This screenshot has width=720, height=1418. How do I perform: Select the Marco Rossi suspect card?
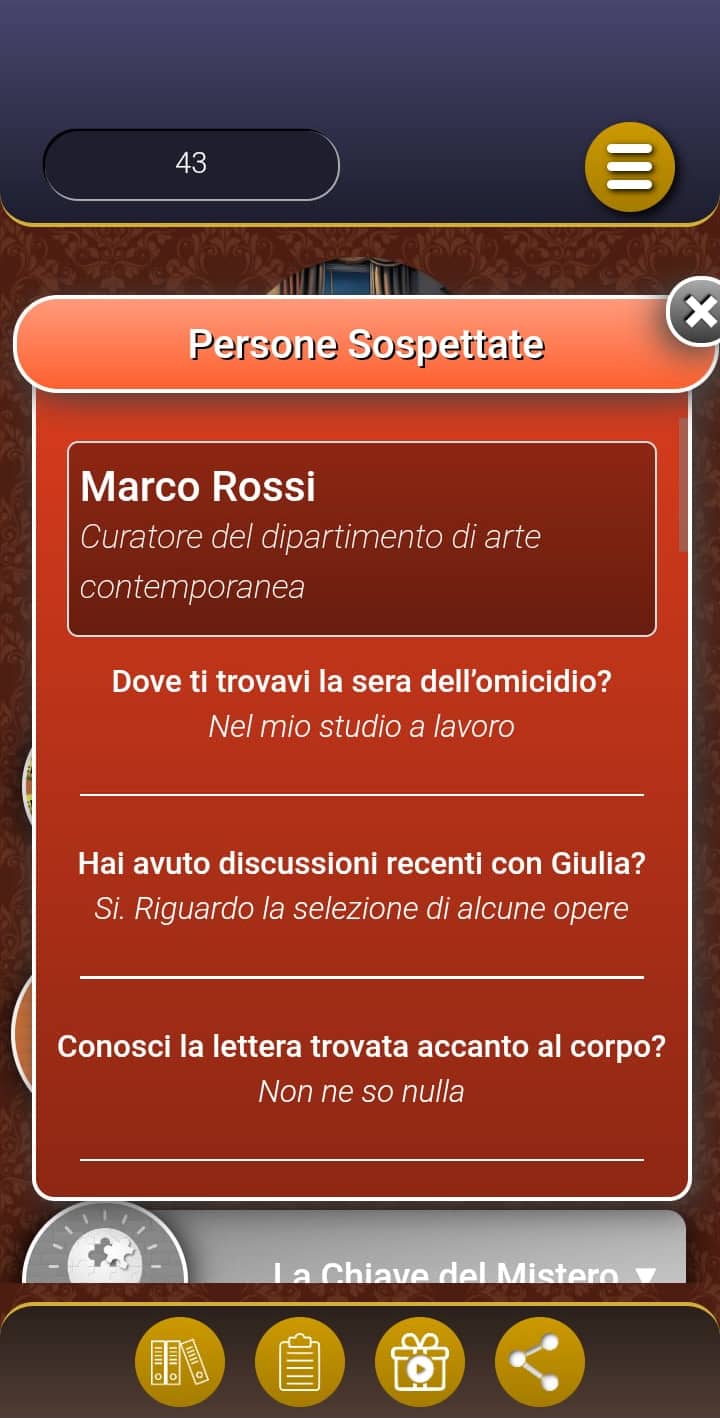point(361,537)
